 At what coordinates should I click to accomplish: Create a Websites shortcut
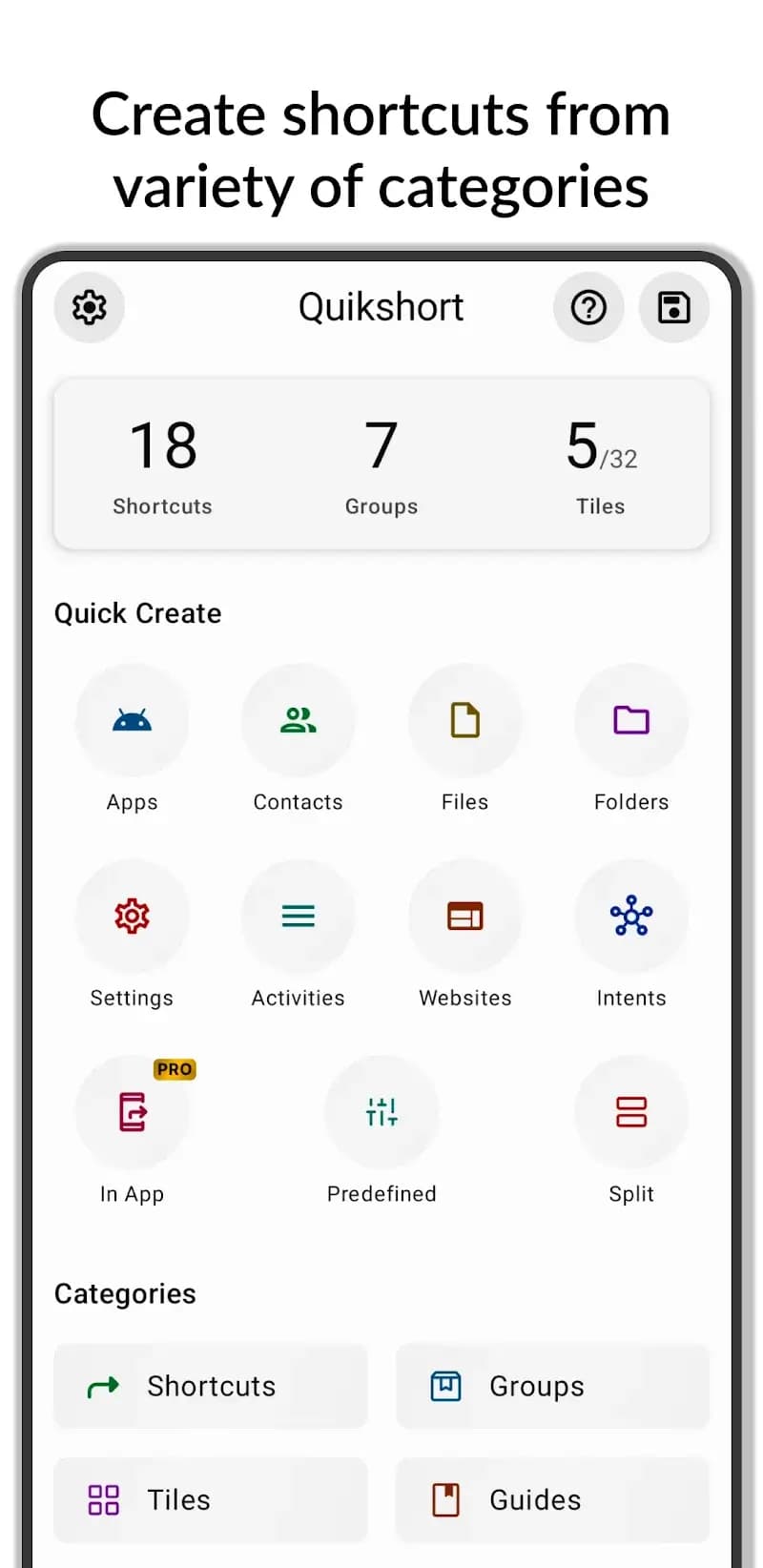[x=464, y=916]
